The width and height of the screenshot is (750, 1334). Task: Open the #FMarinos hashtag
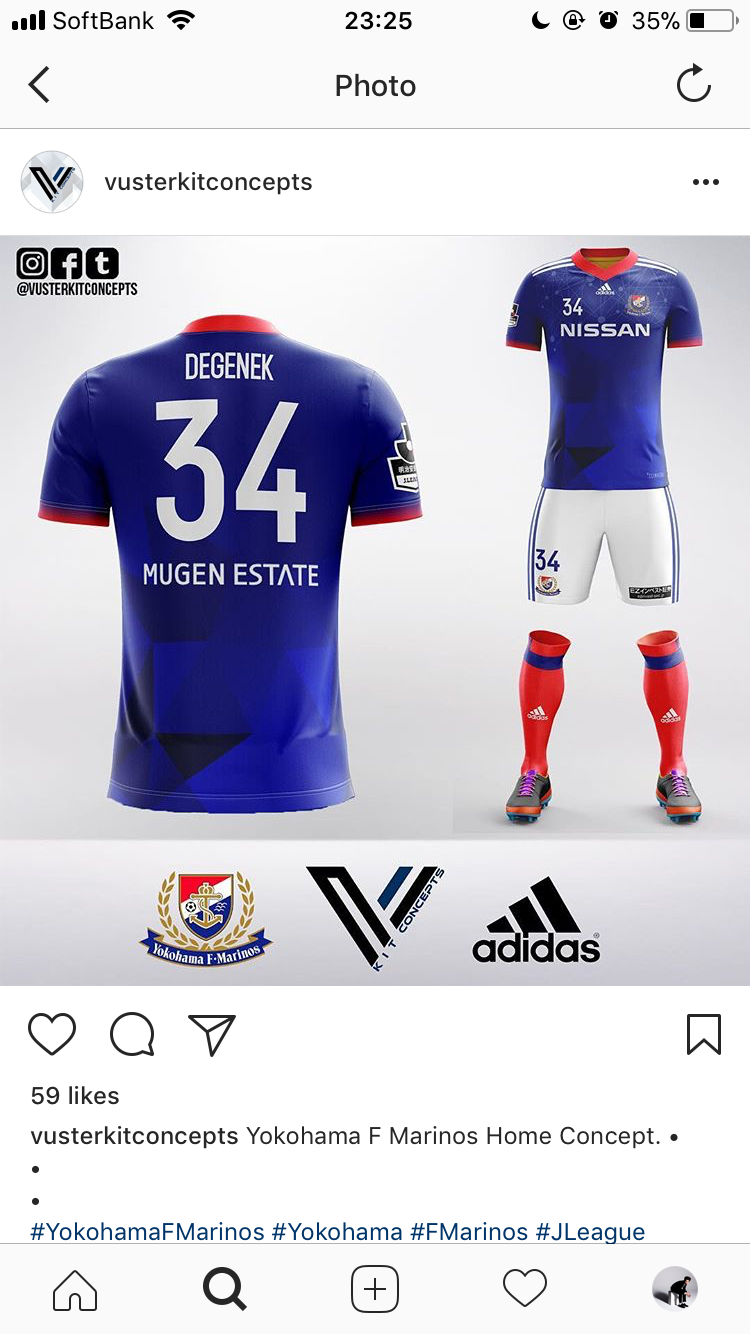(469, 1231)
